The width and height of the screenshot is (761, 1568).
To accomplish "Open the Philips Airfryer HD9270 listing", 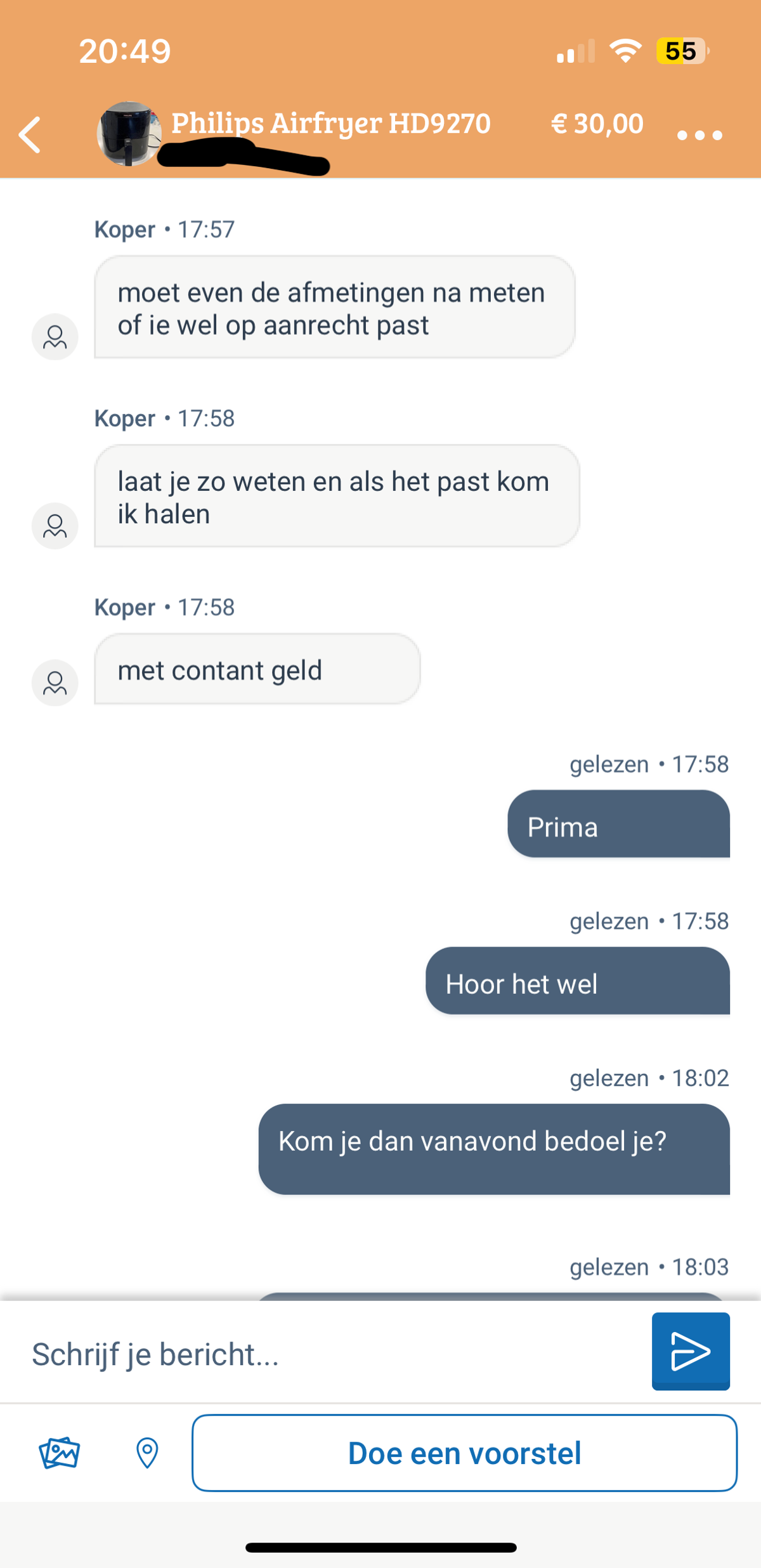I will (x=330, y=123).
